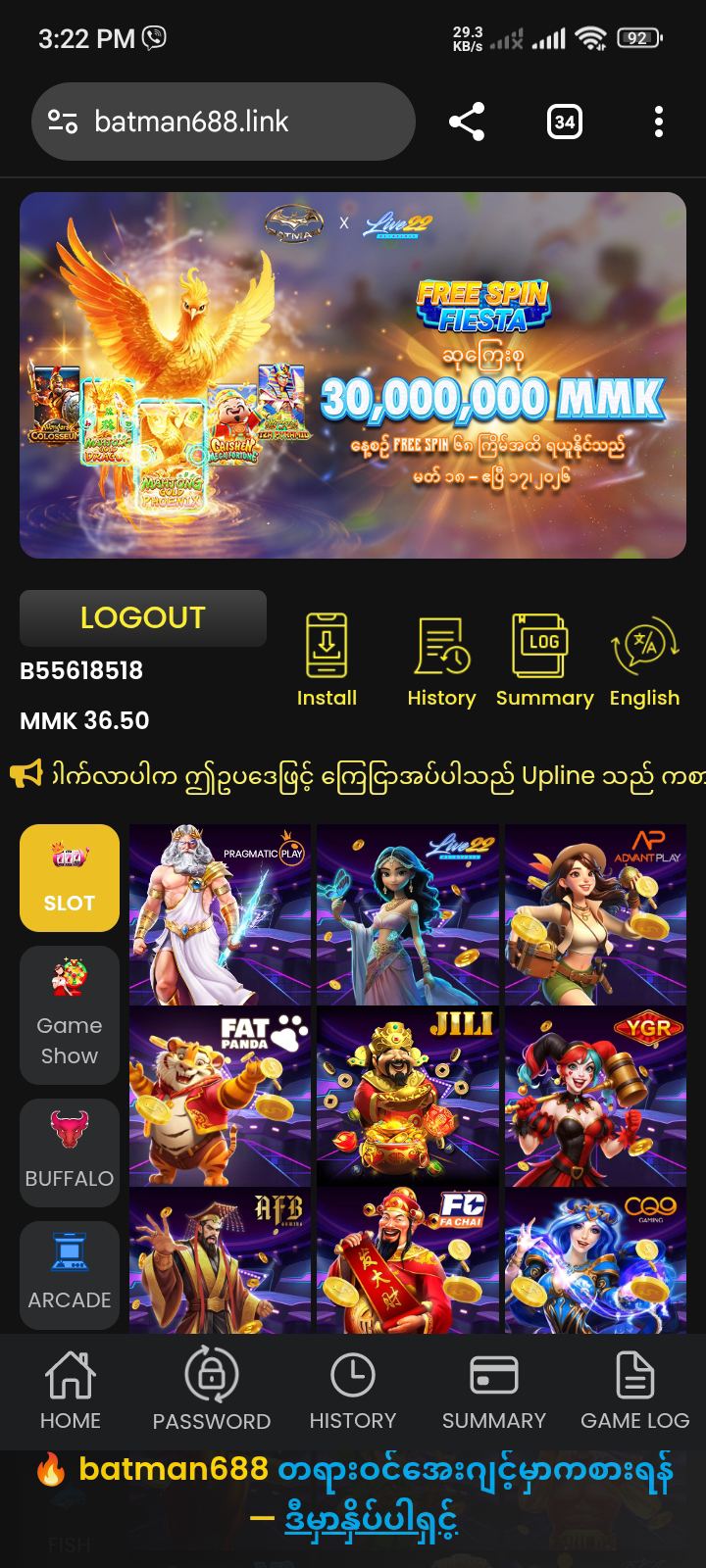
Task: Switch to the ARCADE category
Action: pos(70,1274)
